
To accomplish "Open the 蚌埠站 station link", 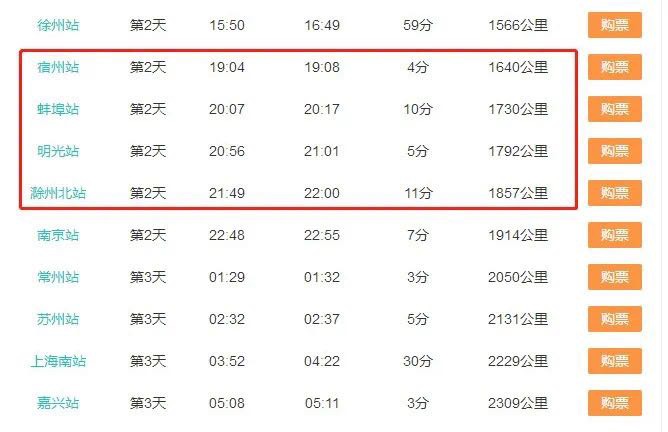I will pos(58,109).
